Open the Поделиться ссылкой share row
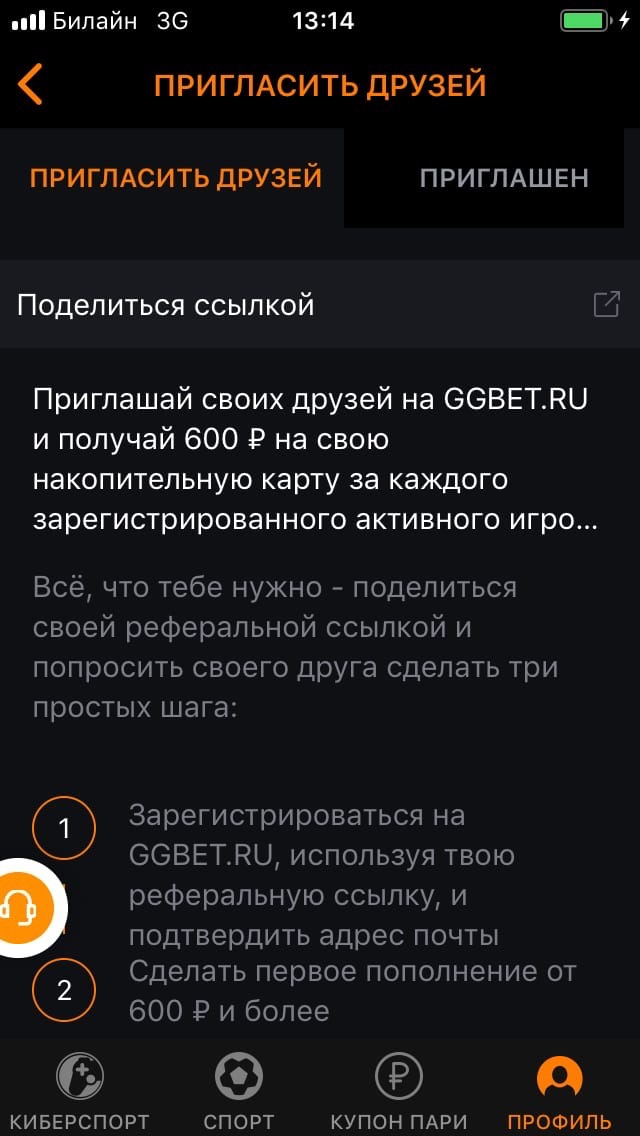Viewport: 640px width, 1136px height. coord(320,304)
